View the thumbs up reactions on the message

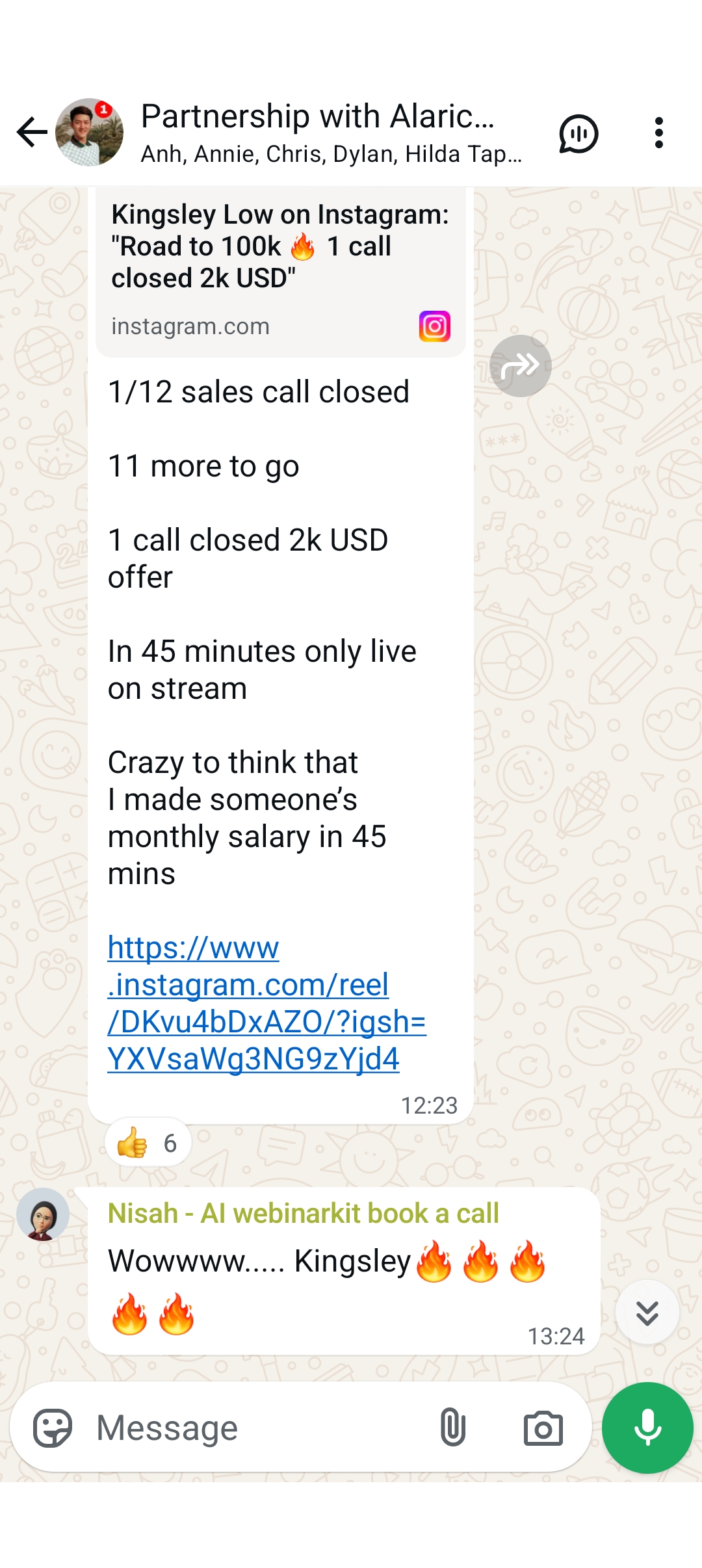click(148, 1142)
